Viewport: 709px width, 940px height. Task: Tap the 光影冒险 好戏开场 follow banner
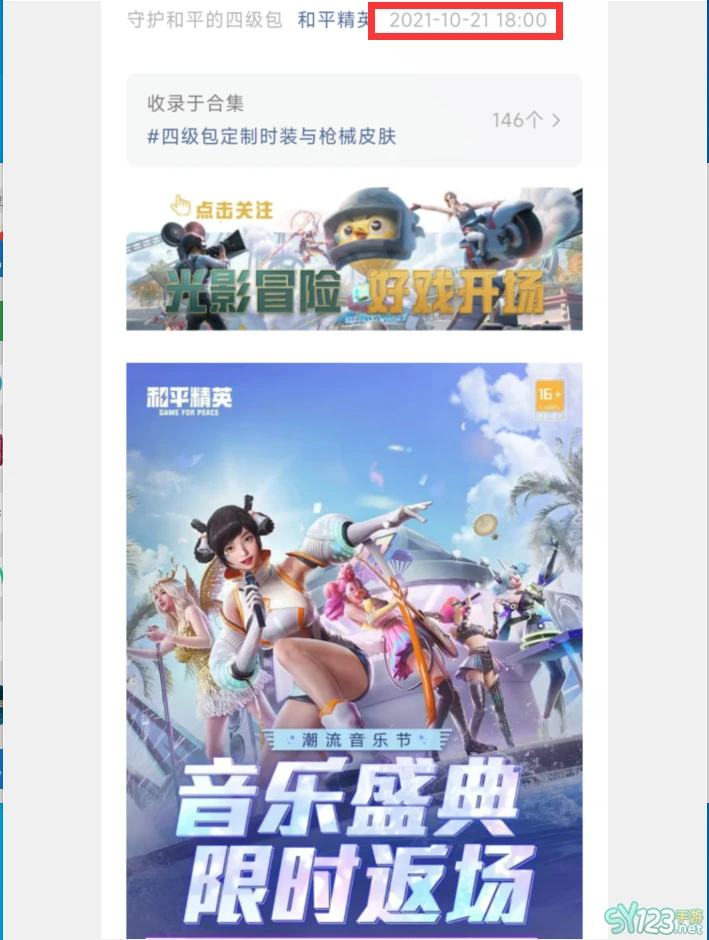coord(354,261)
